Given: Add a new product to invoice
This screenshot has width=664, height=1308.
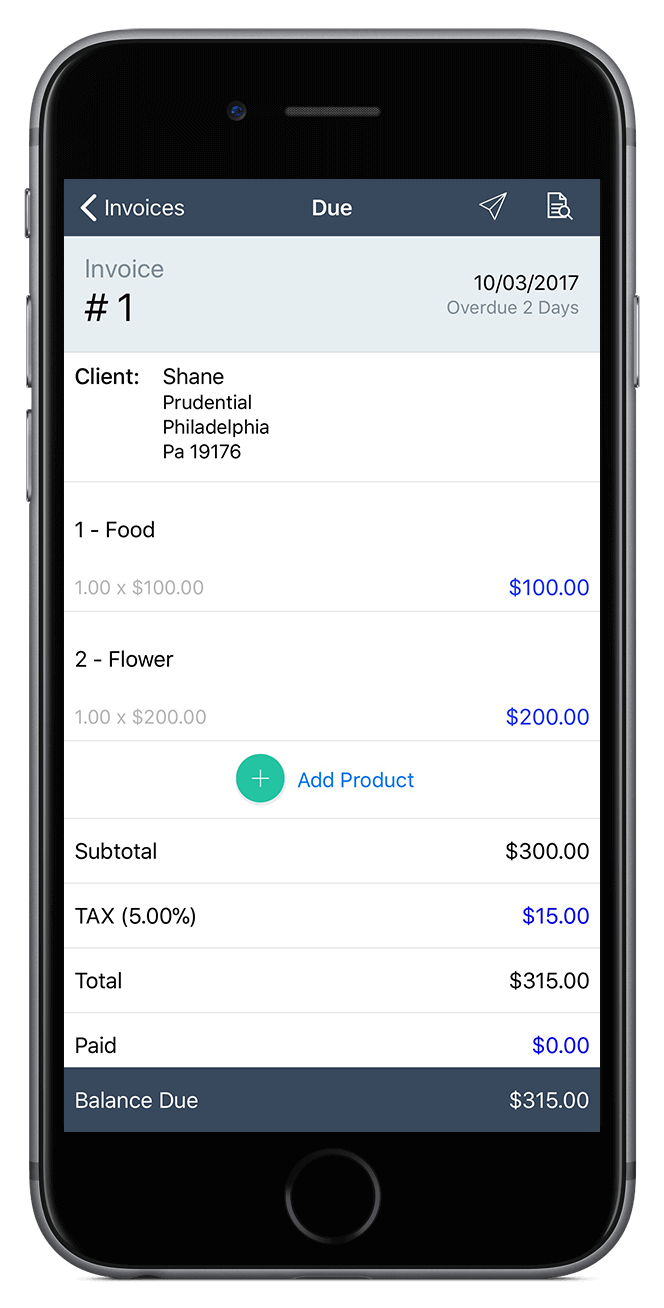Looking at the screenshot, I should point(327,780).
